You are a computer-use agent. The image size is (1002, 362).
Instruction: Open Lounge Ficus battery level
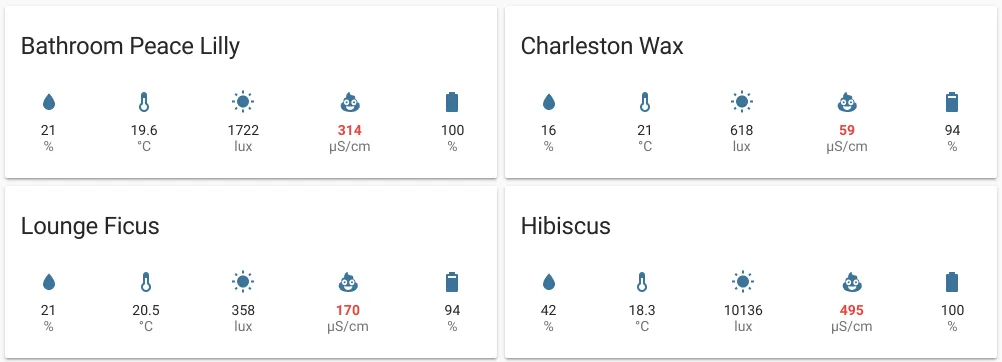[452, 302]
